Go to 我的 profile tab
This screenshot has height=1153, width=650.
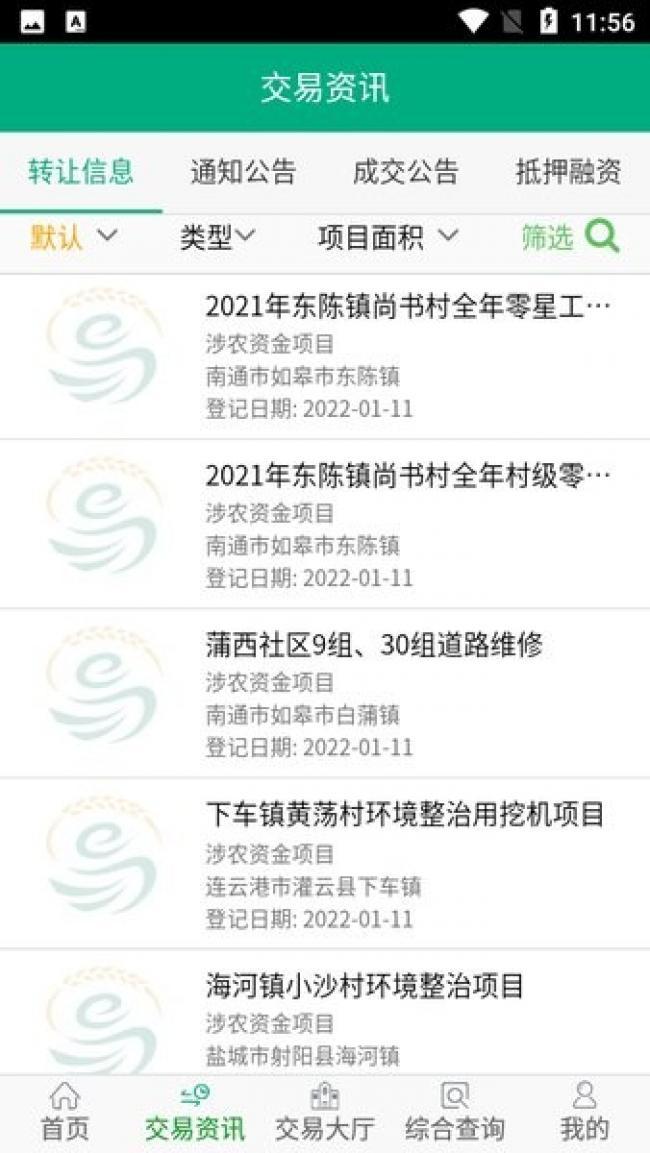pyautogui.click(x=585, y=1113)
